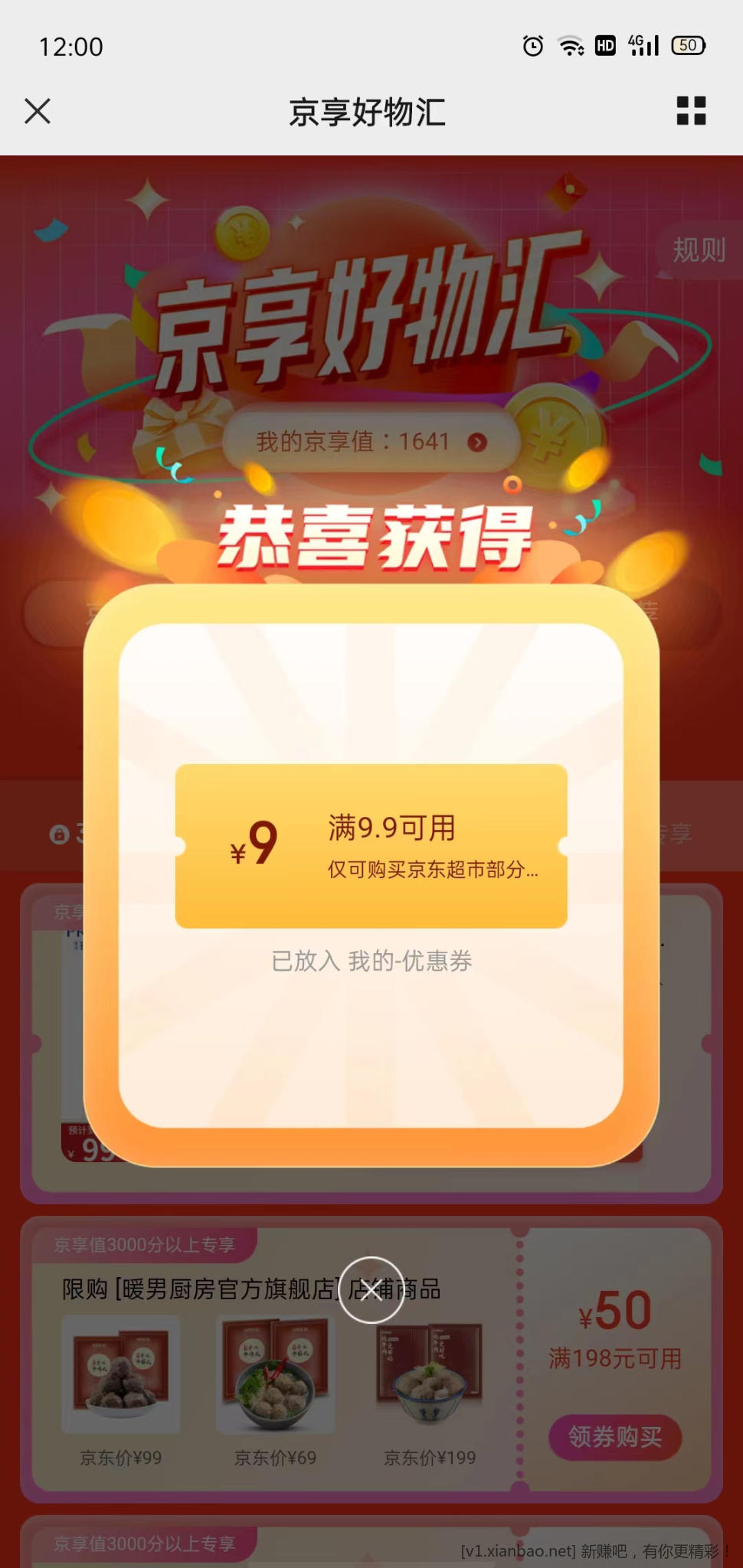Open the product priced 京东价¥199

click(x=429, y=1374)
